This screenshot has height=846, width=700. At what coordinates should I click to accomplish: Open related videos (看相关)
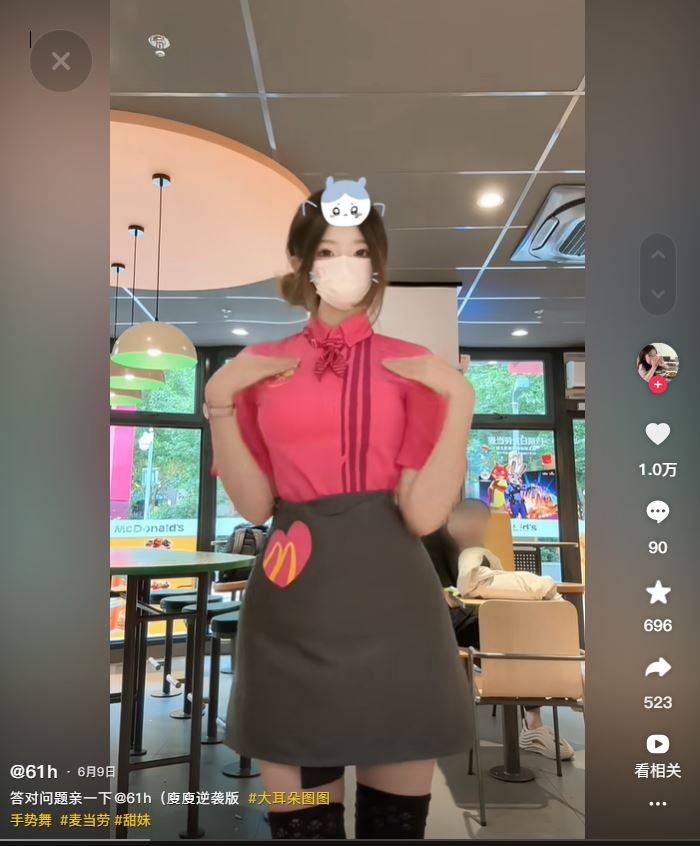coord(657,744)
